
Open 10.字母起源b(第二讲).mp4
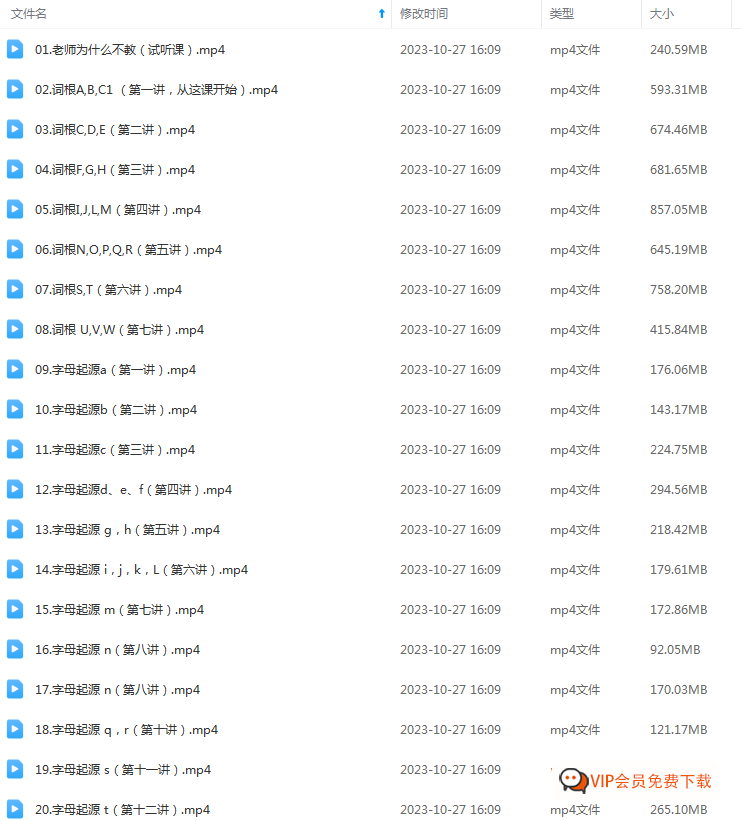tap(116, 410)
